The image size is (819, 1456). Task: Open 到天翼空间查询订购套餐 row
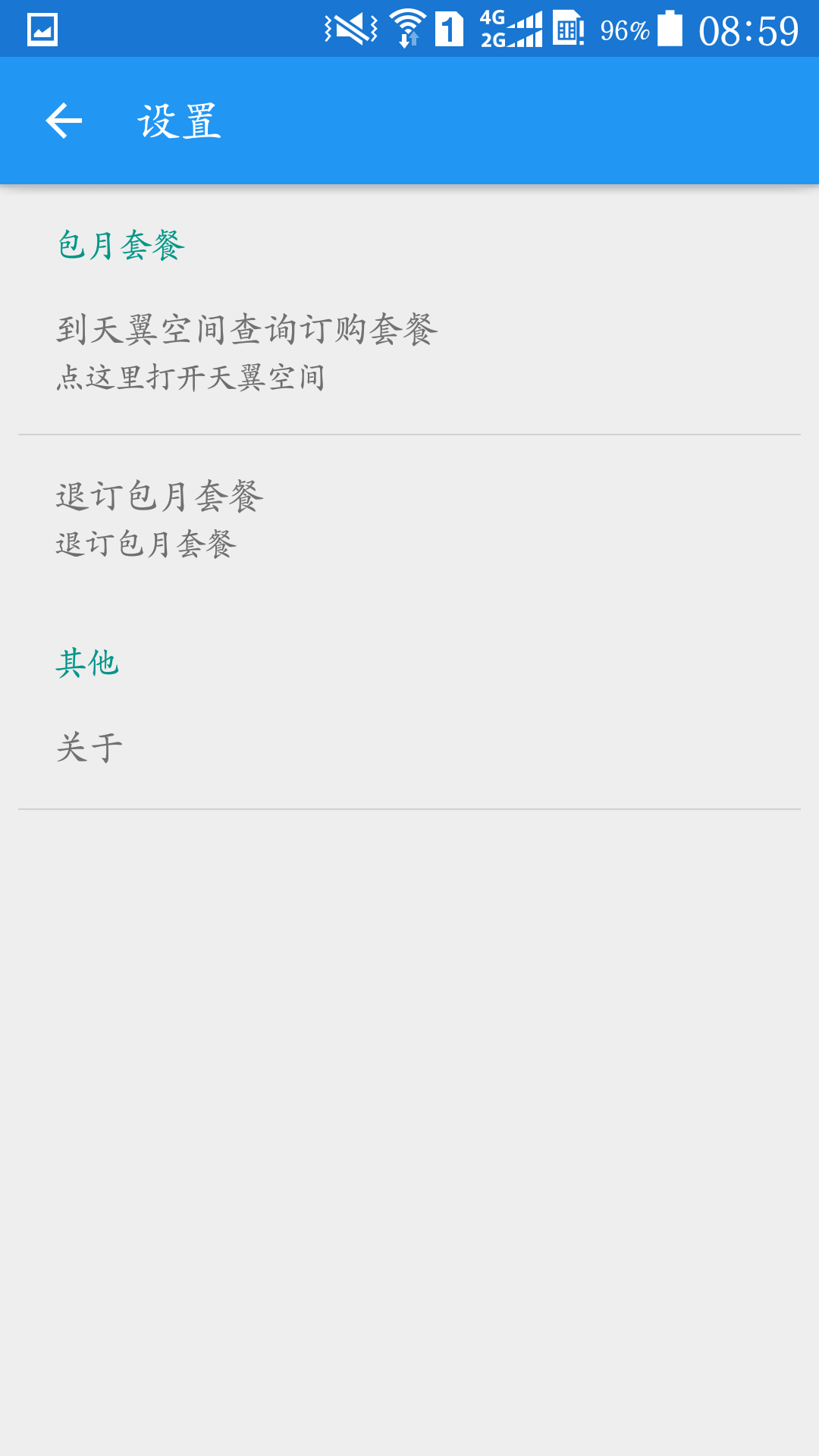point(409,352)
